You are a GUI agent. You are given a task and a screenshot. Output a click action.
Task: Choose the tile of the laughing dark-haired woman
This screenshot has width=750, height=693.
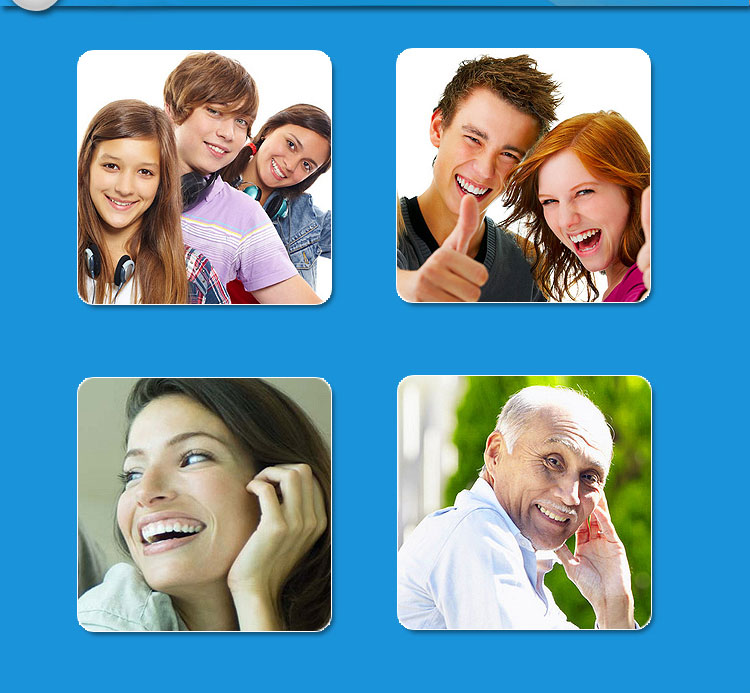204,504
